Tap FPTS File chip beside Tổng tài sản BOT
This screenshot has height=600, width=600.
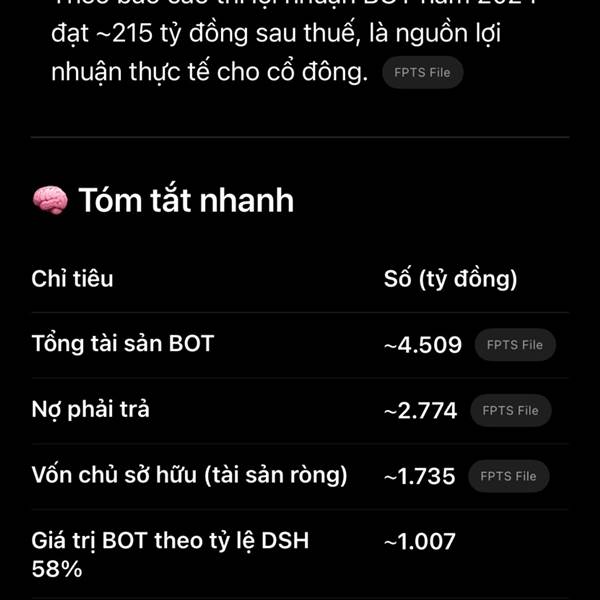(515, 345)
